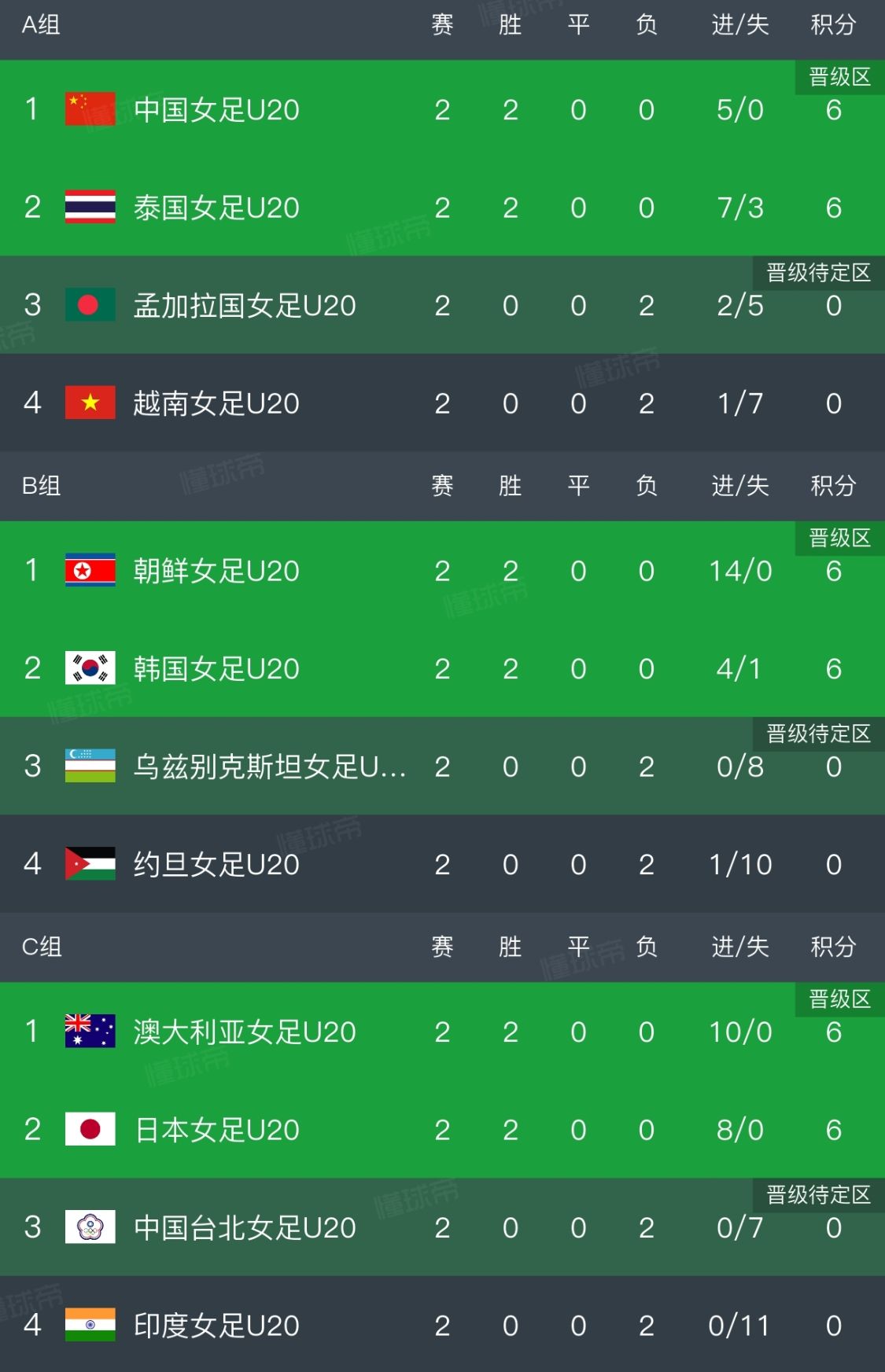The width and height of the screenshot is (885, 1372).
Task: Open the 泰国女足U20 team row
Action: [x=442, y=208]
